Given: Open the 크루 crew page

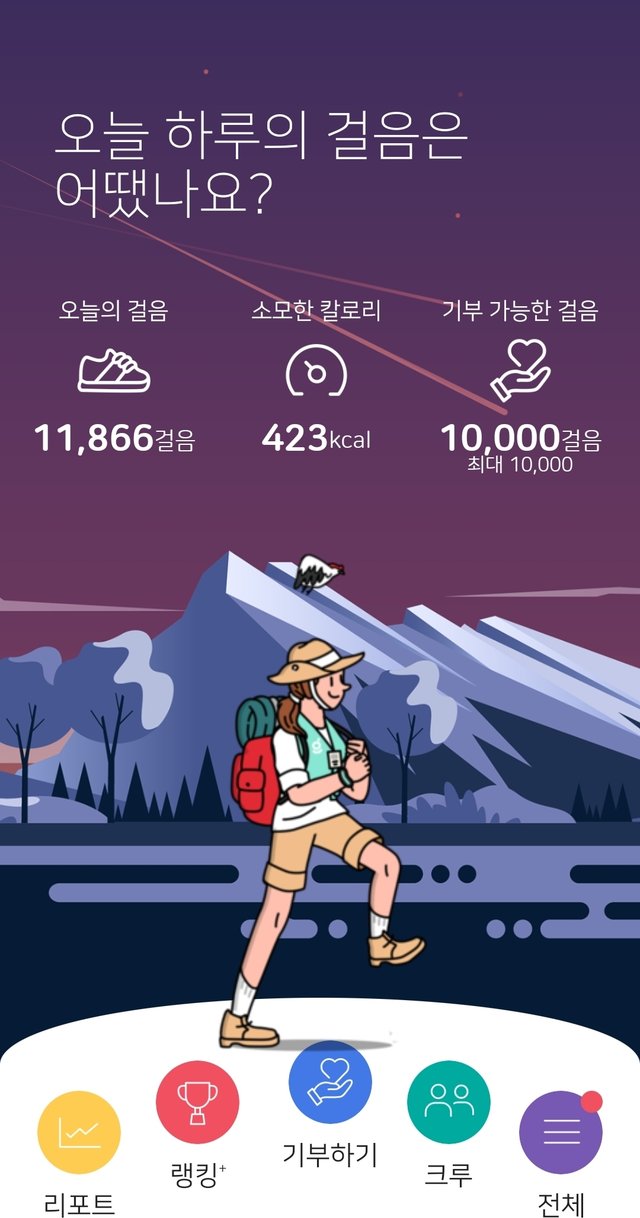Looking at the screenshot, I should click(x=448, y=1102).
